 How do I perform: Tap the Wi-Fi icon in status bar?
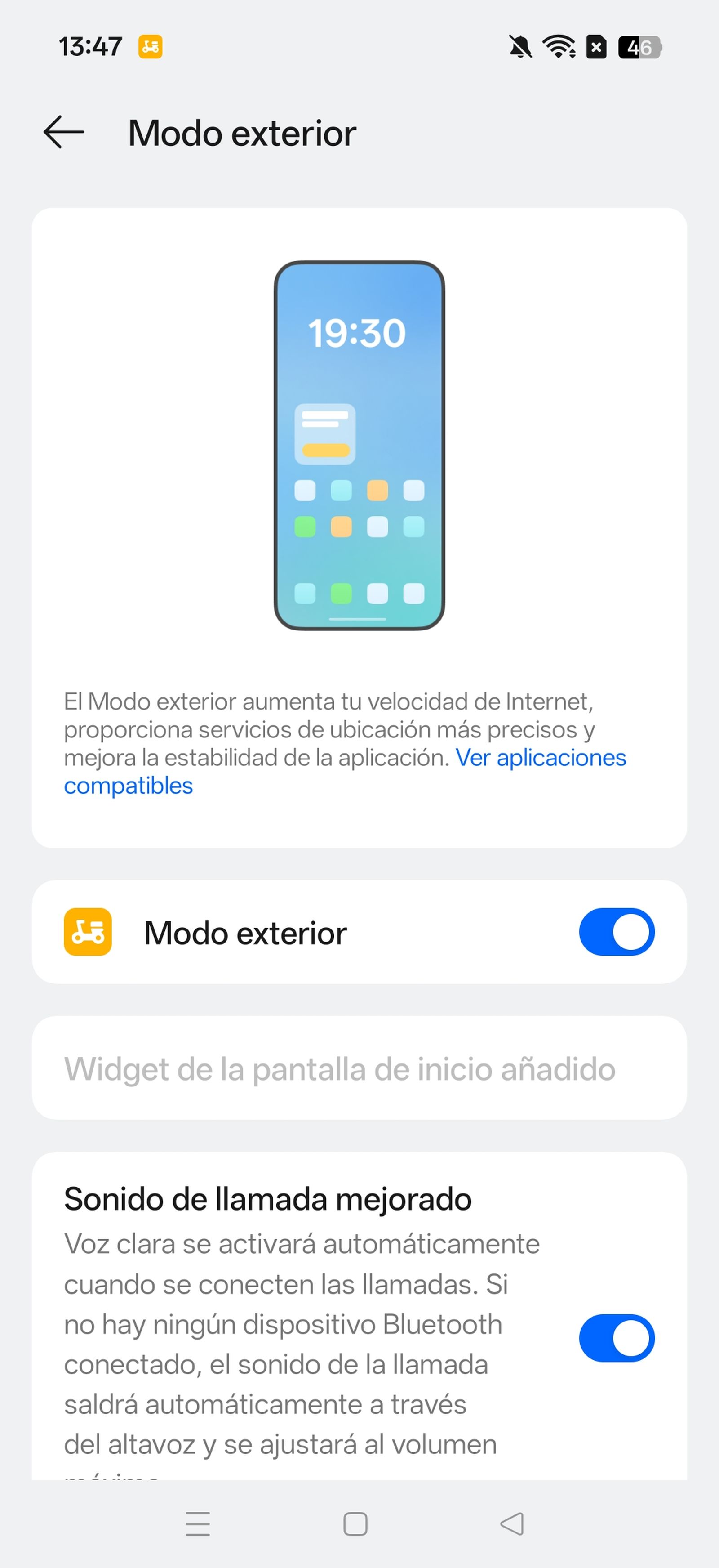pos(558,48)
